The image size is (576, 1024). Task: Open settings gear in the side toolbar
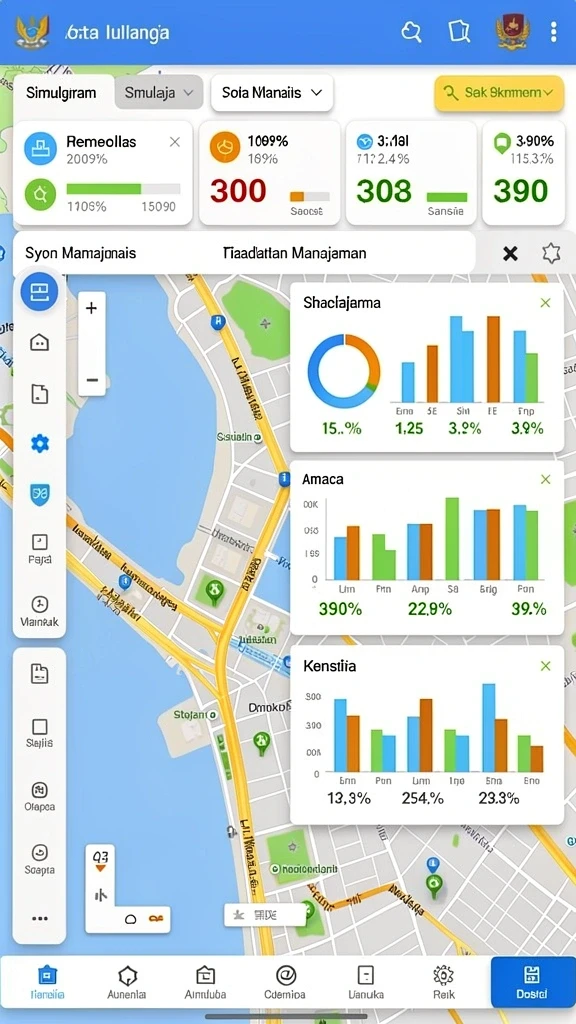[x=40, y=444]
